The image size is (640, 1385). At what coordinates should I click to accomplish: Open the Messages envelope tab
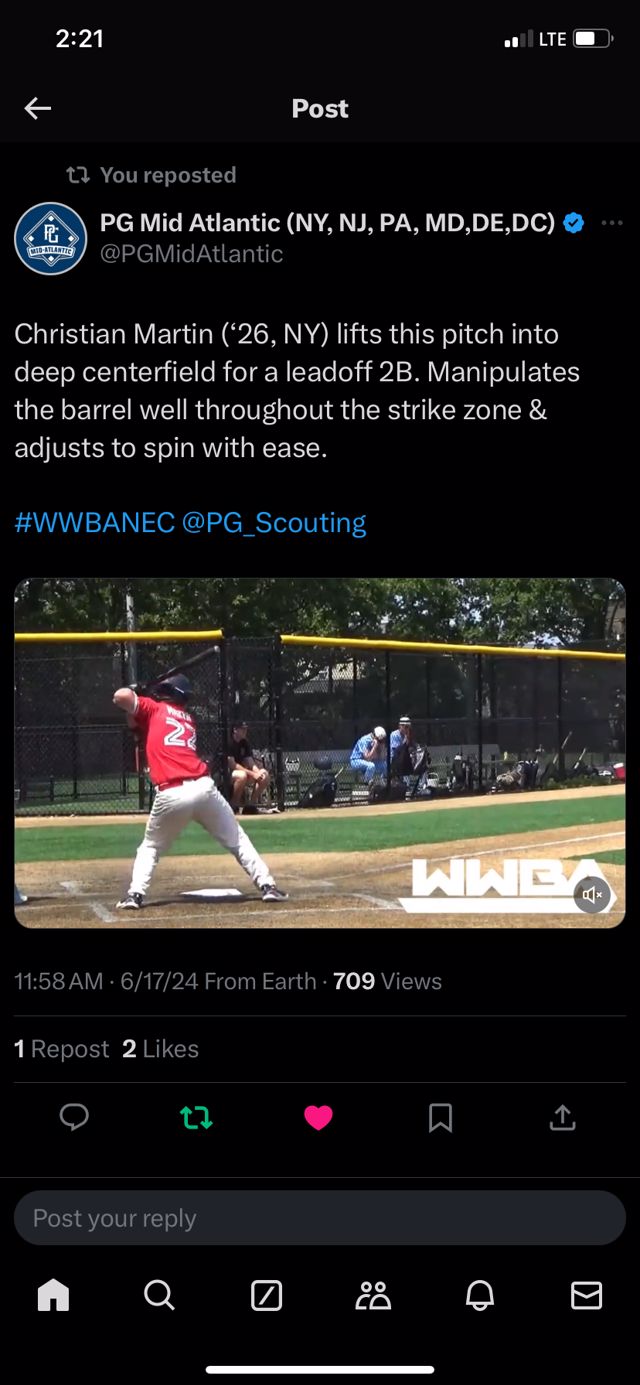tap(586, 1296)
